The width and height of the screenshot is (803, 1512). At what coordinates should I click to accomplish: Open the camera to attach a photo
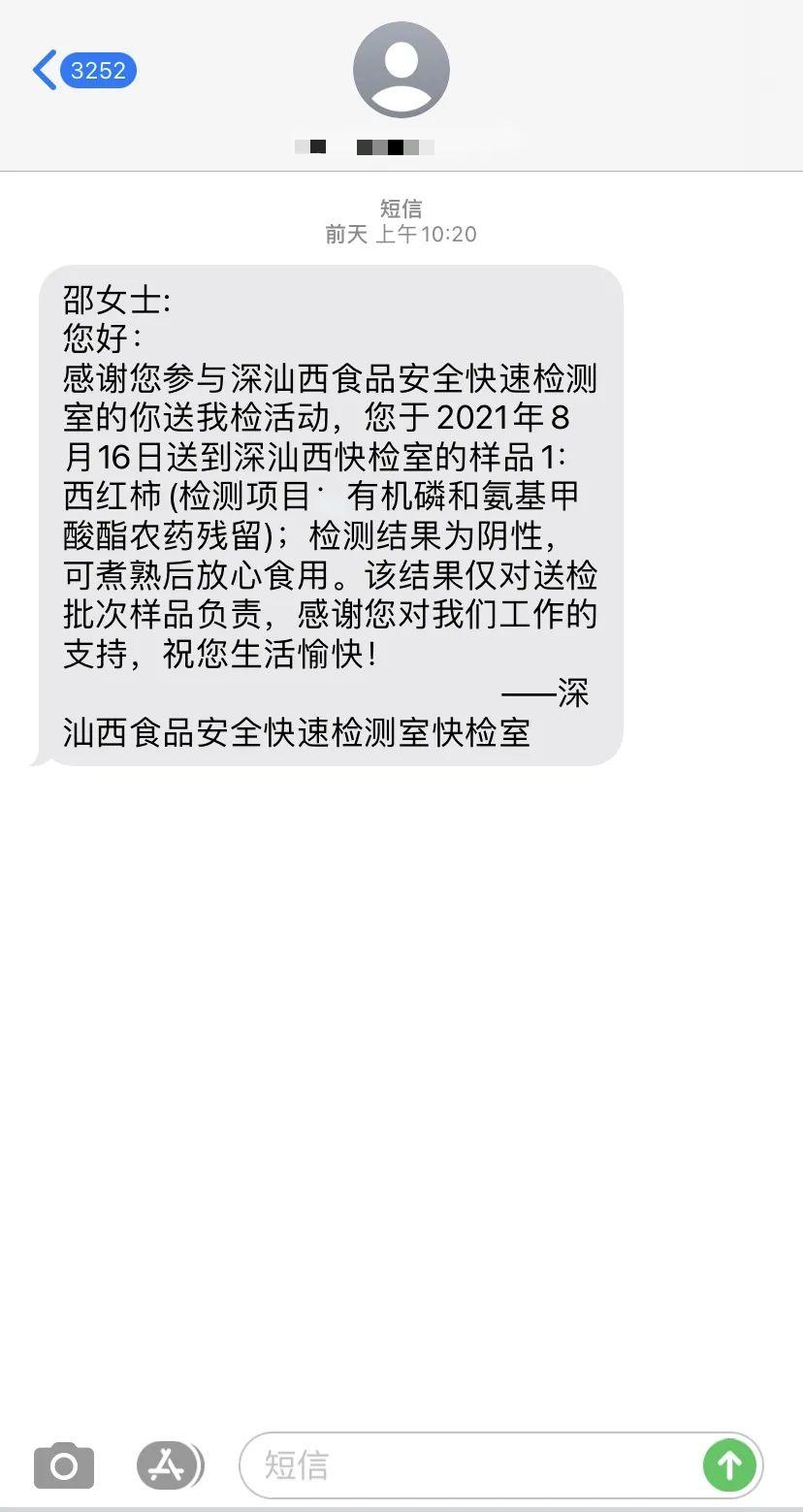(64, 1465)
